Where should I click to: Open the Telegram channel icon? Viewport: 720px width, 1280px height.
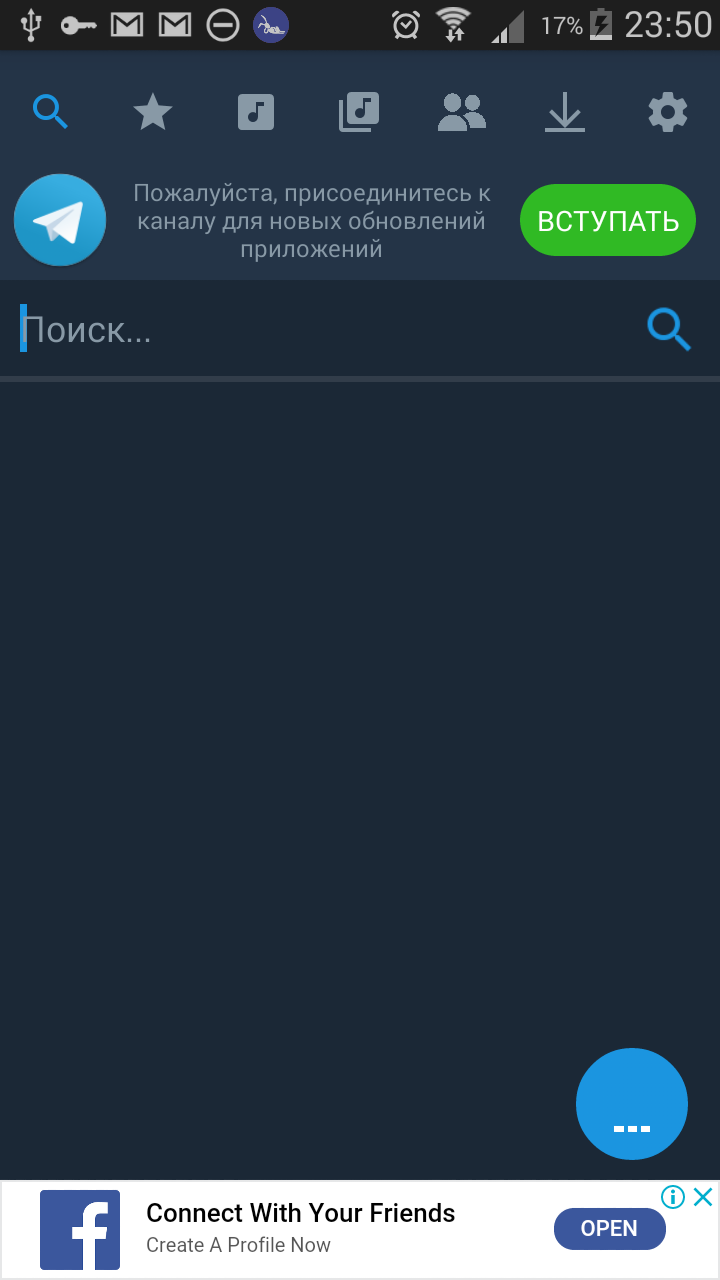[60, 220]
